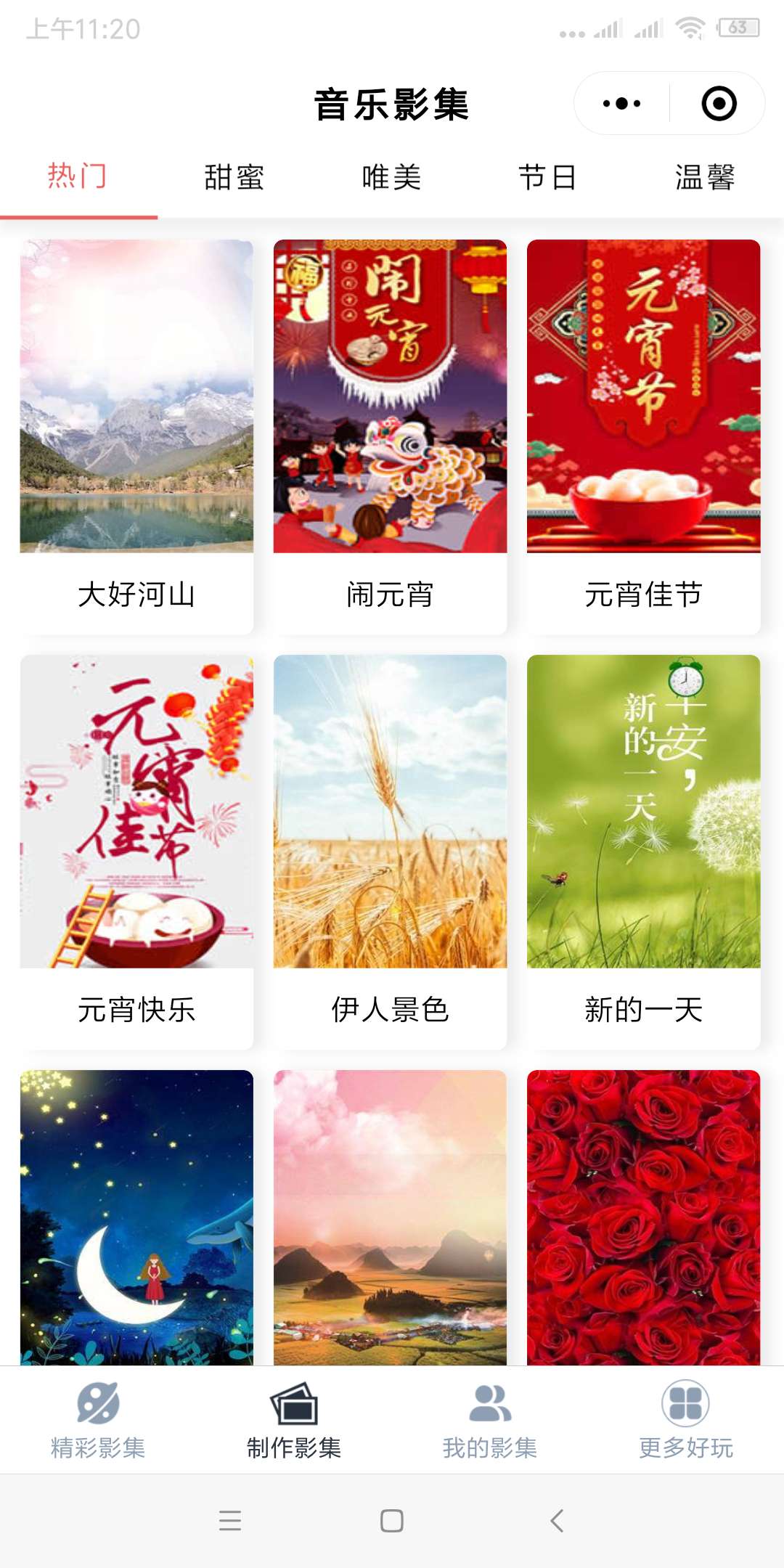Open the 伊人景色 wheat field template
This screenshot has width=784, height=1568.
390,851
